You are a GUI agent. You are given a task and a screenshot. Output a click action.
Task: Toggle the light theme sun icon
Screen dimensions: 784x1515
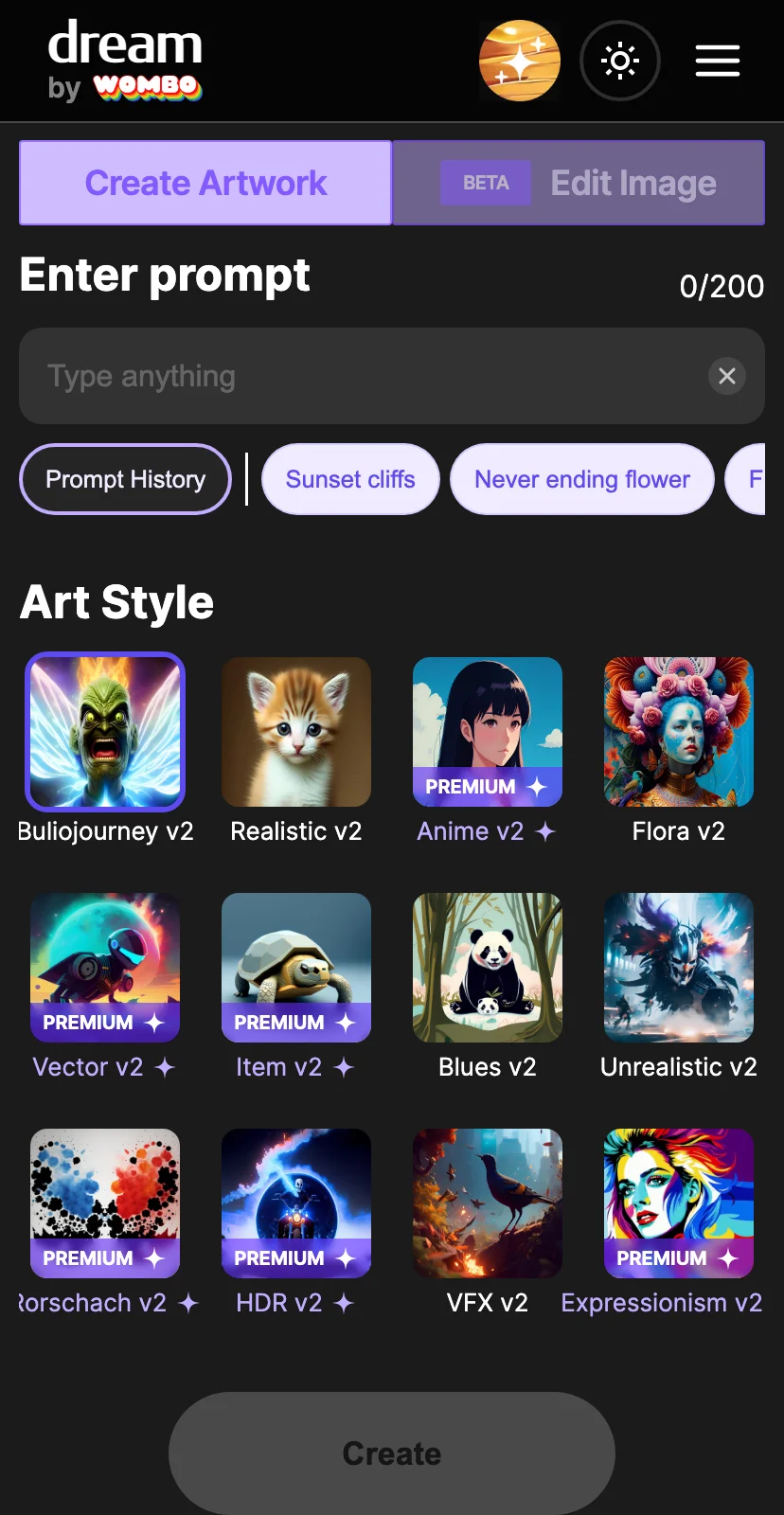(620, 62)
